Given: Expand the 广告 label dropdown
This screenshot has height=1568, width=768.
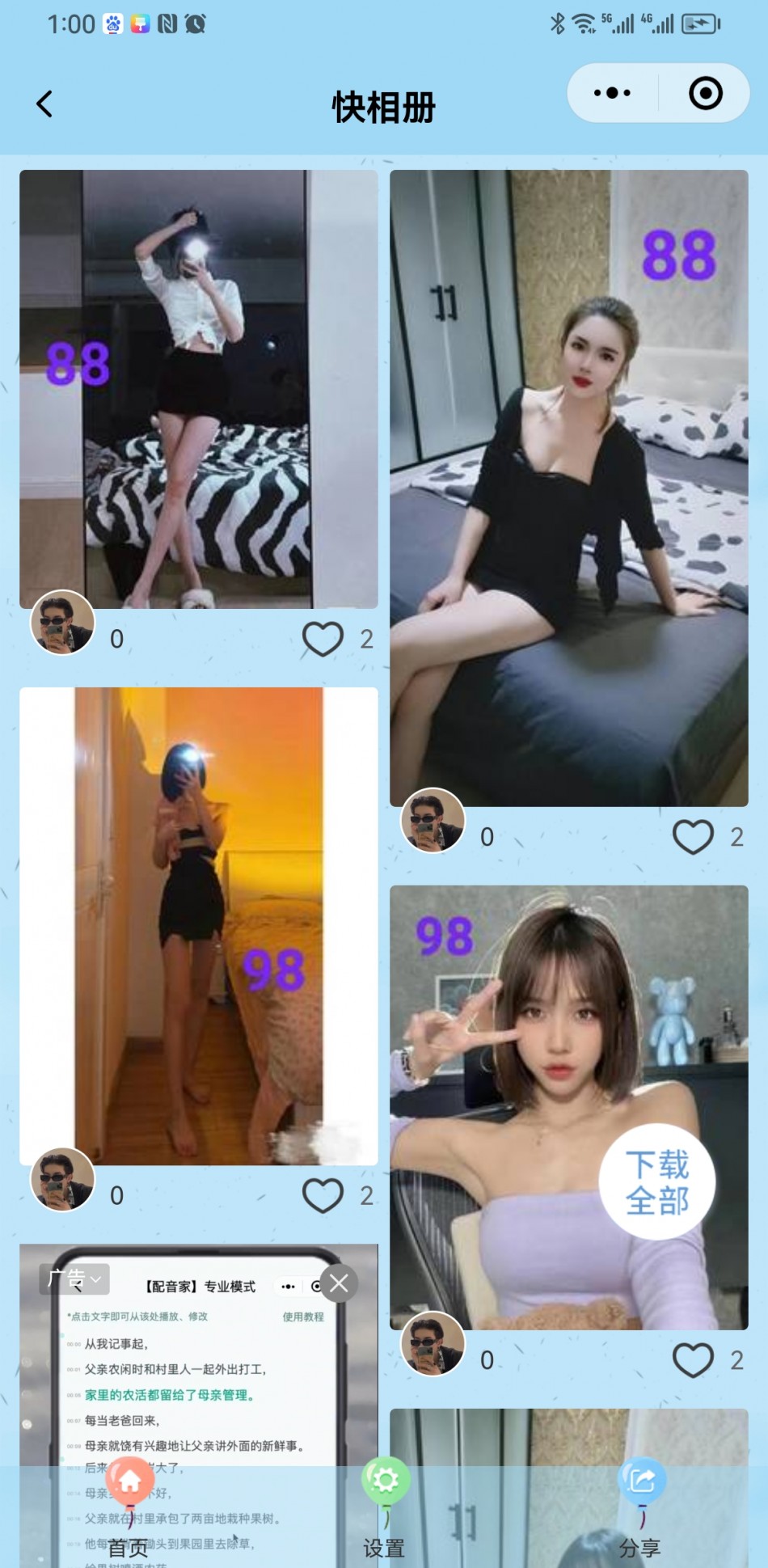Looking at the screenshot, I should click(x=74, y=1278).
